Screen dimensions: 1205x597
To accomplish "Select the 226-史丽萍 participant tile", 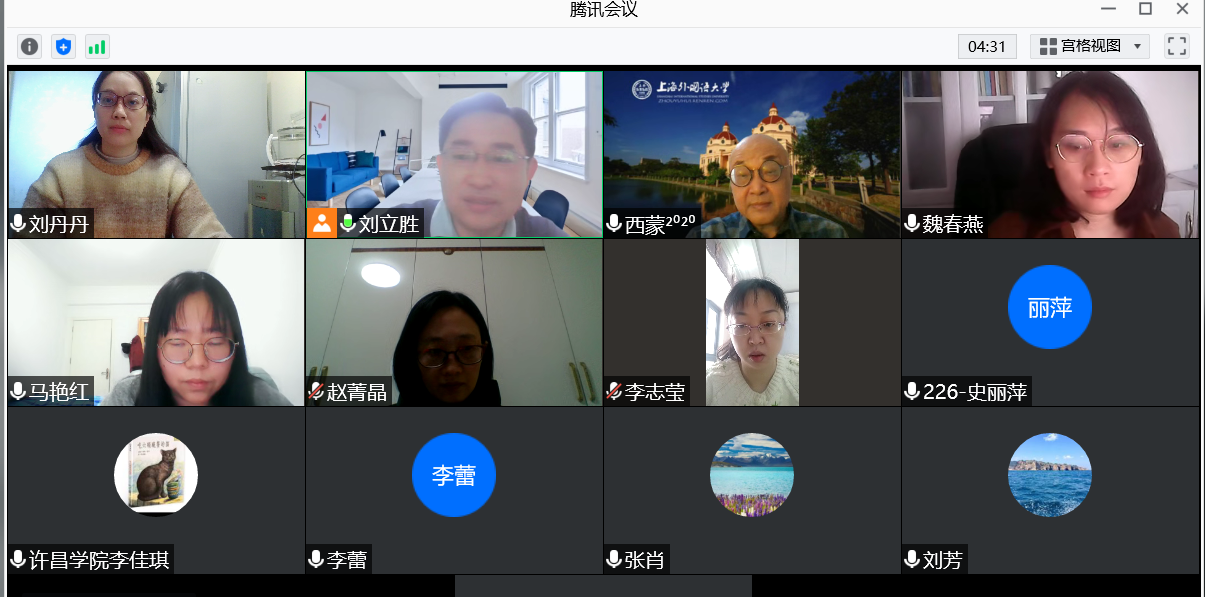I will (1050, 322).
